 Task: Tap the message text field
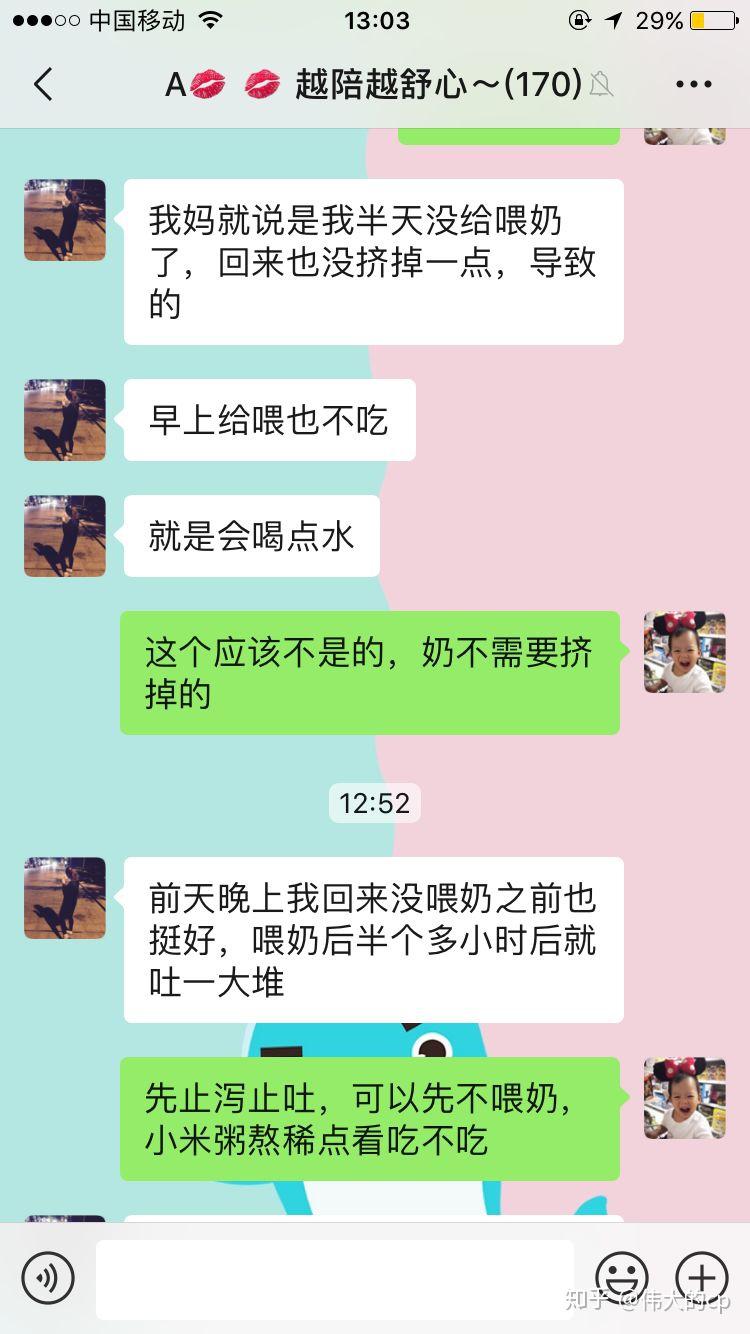point(335,1278)
